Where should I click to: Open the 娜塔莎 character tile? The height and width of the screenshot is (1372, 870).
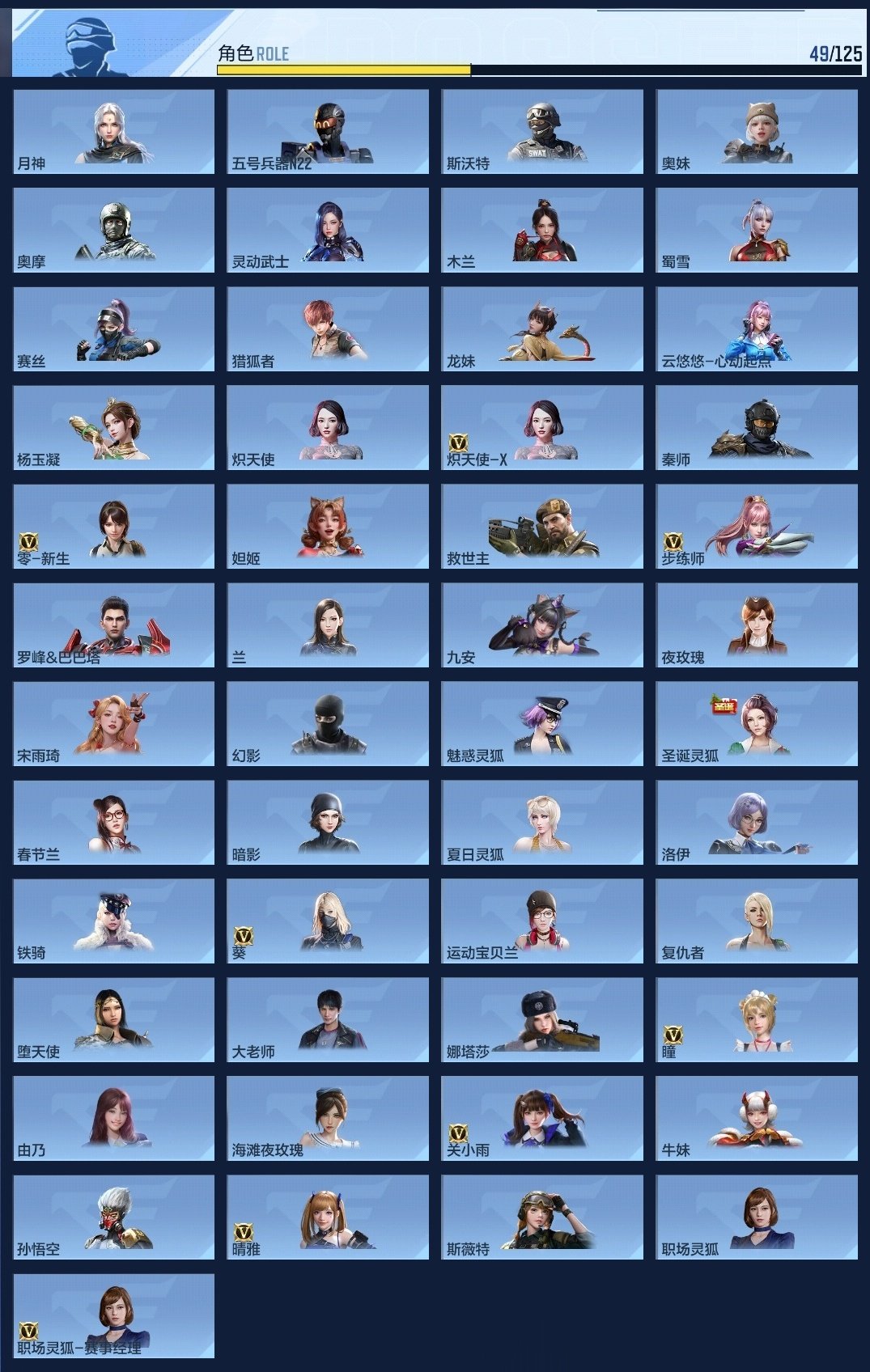(x=542, y=1019)
